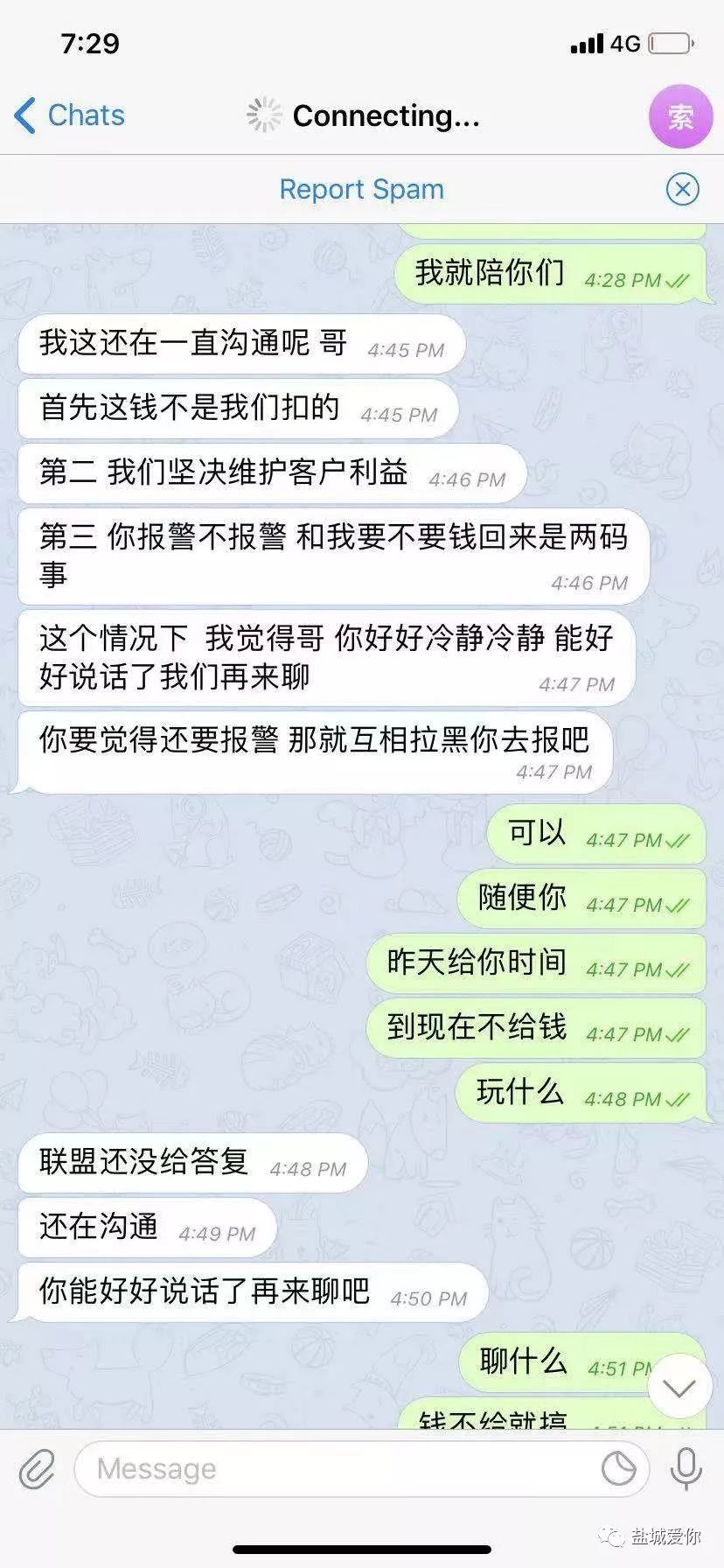Jump to latest message with down arrow
Screen dimensions: 724x1568
click(x=679, y=1389)
